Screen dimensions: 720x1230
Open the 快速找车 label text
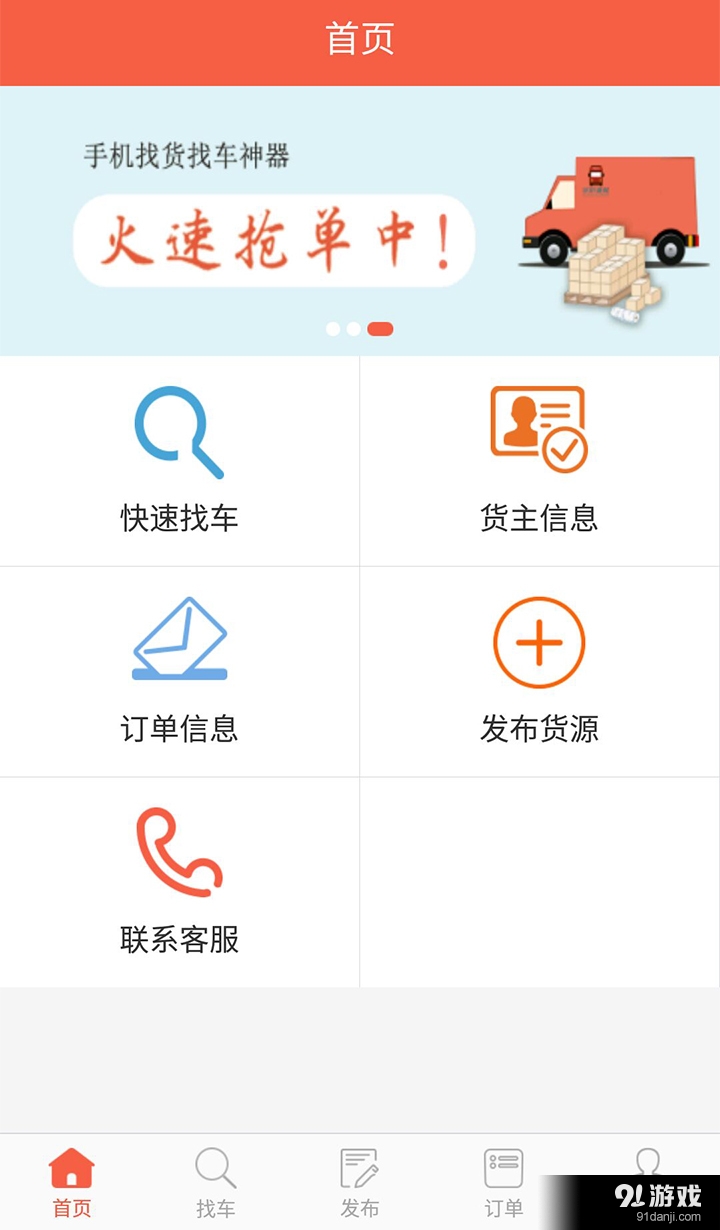[180, 519]
